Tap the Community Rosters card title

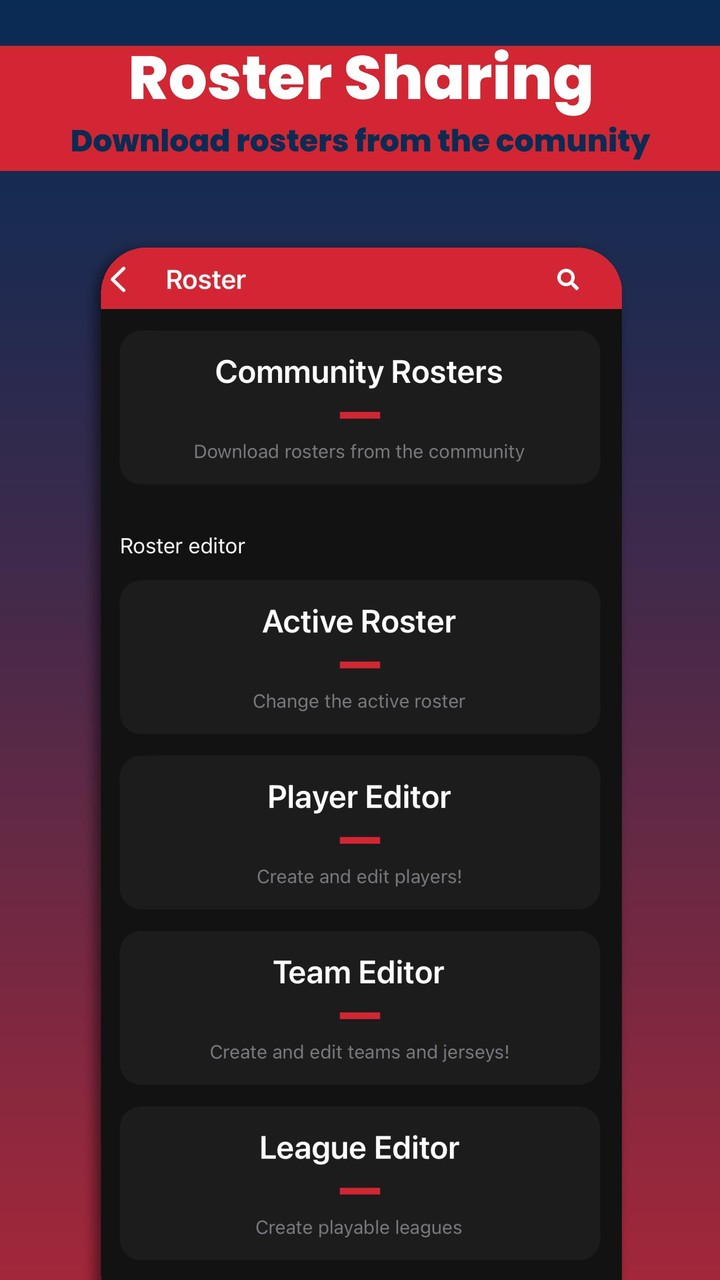click(x=359, y=371)
